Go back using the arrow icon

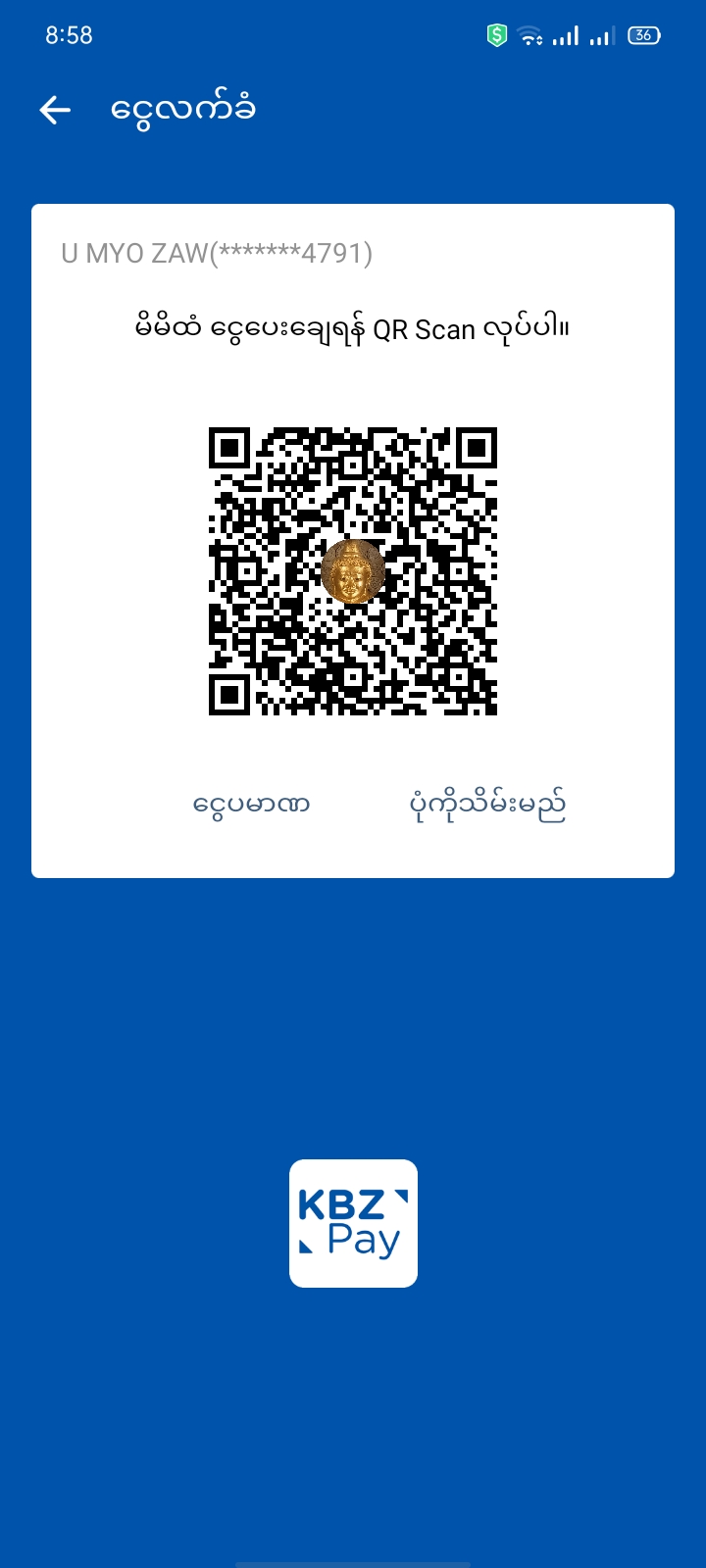click(55, 110)
